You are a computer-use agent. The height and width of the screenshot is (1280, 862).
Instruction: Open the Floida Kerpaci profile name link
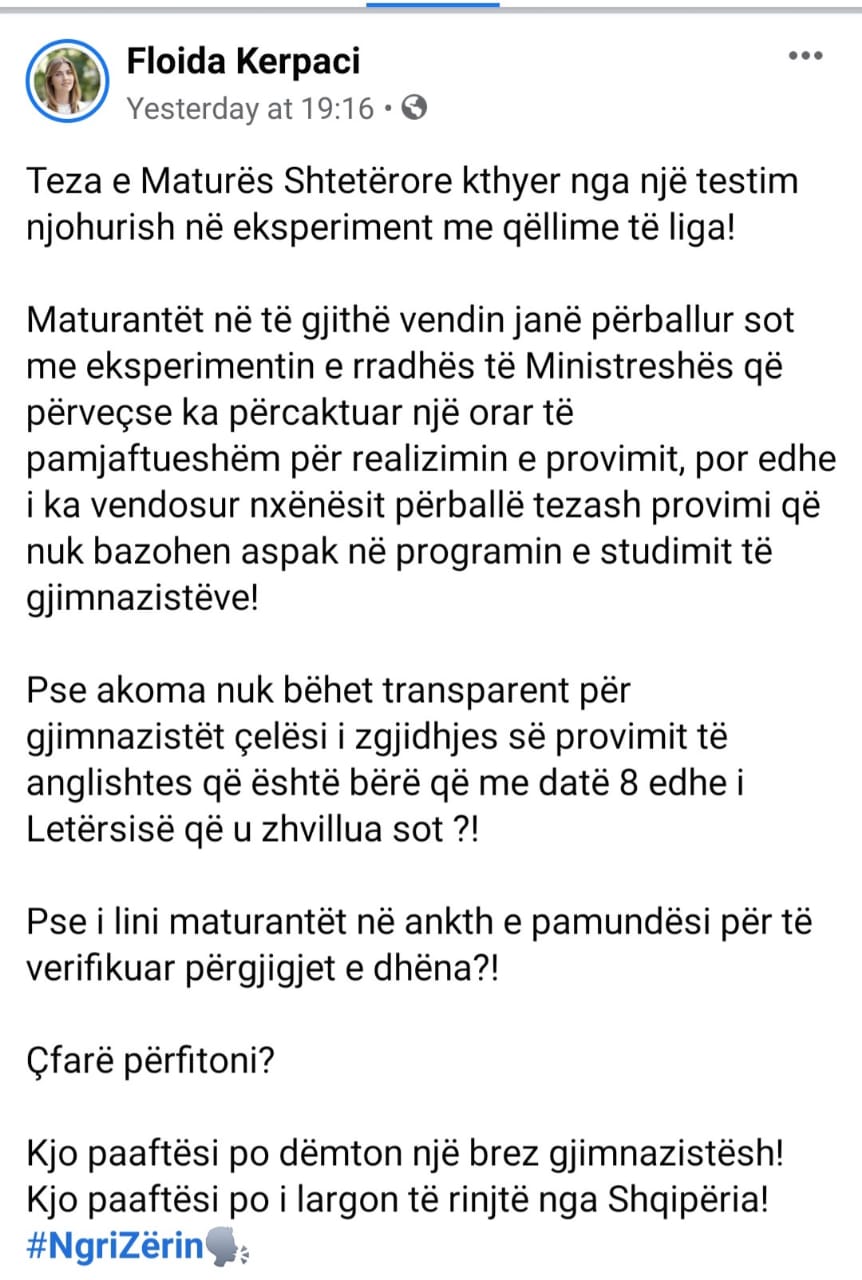pos(243,62)
